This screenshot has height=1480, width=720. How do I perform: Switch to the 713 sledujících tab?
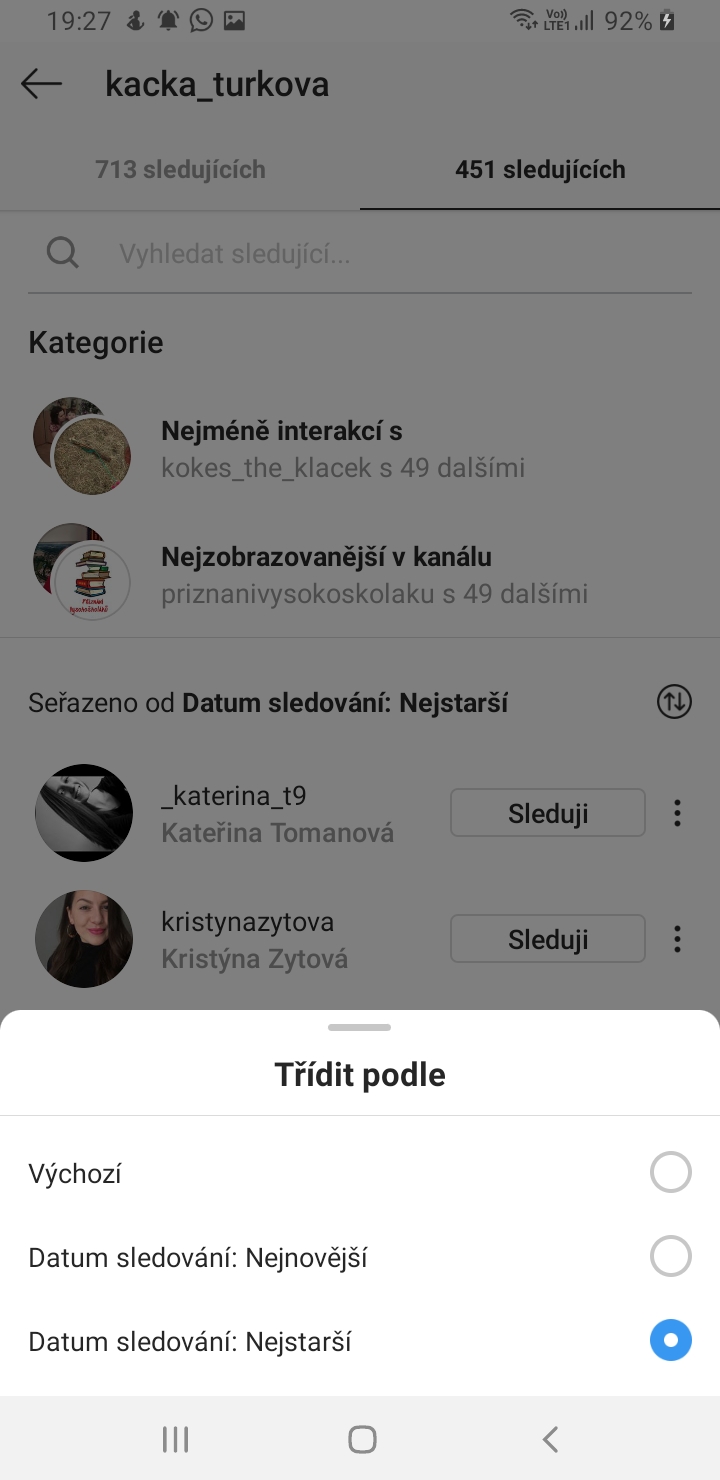(180, 170)
